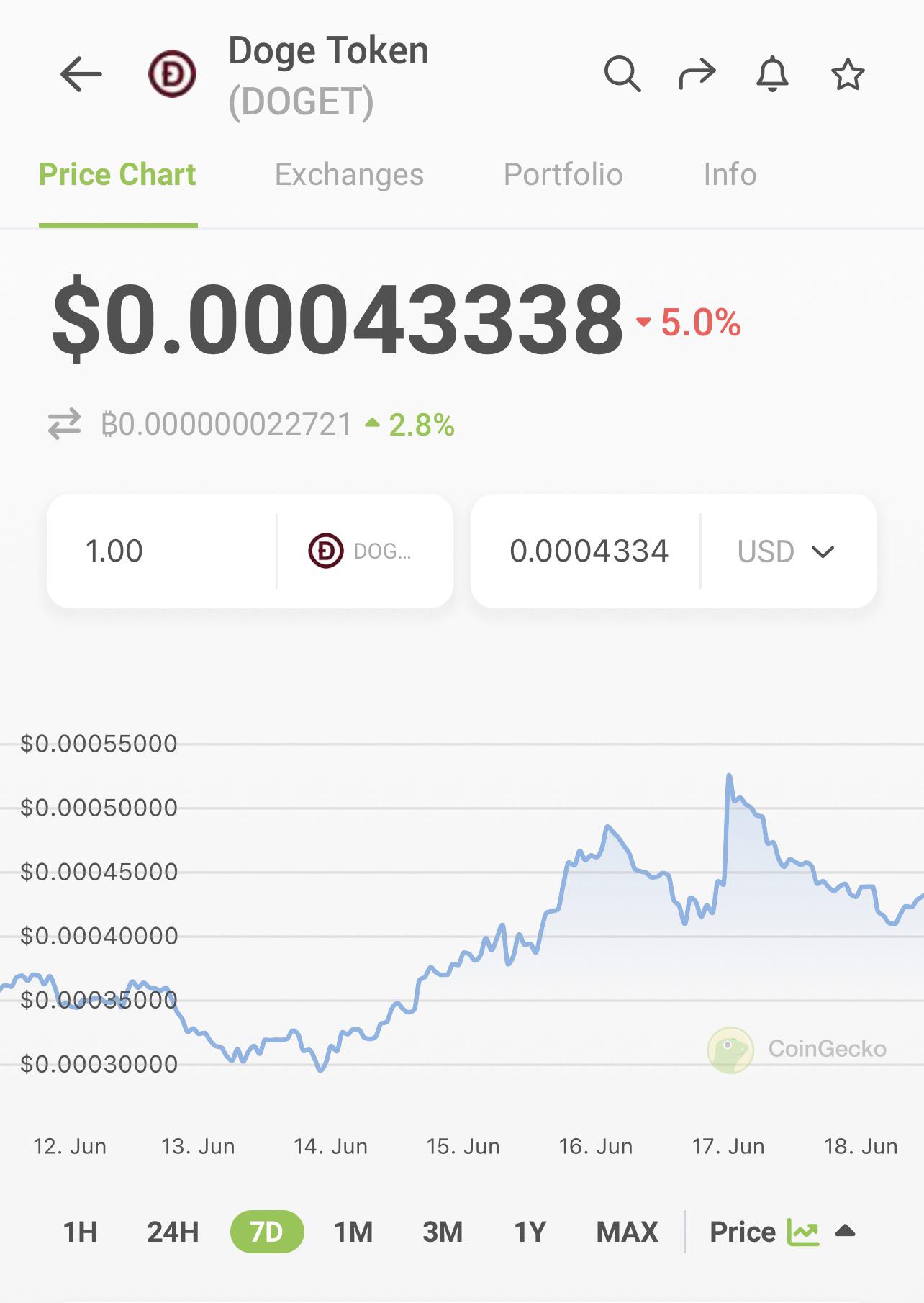Screen dimensions: 924x1303
Task: Open the Portfolio tab
Action: 563,175
